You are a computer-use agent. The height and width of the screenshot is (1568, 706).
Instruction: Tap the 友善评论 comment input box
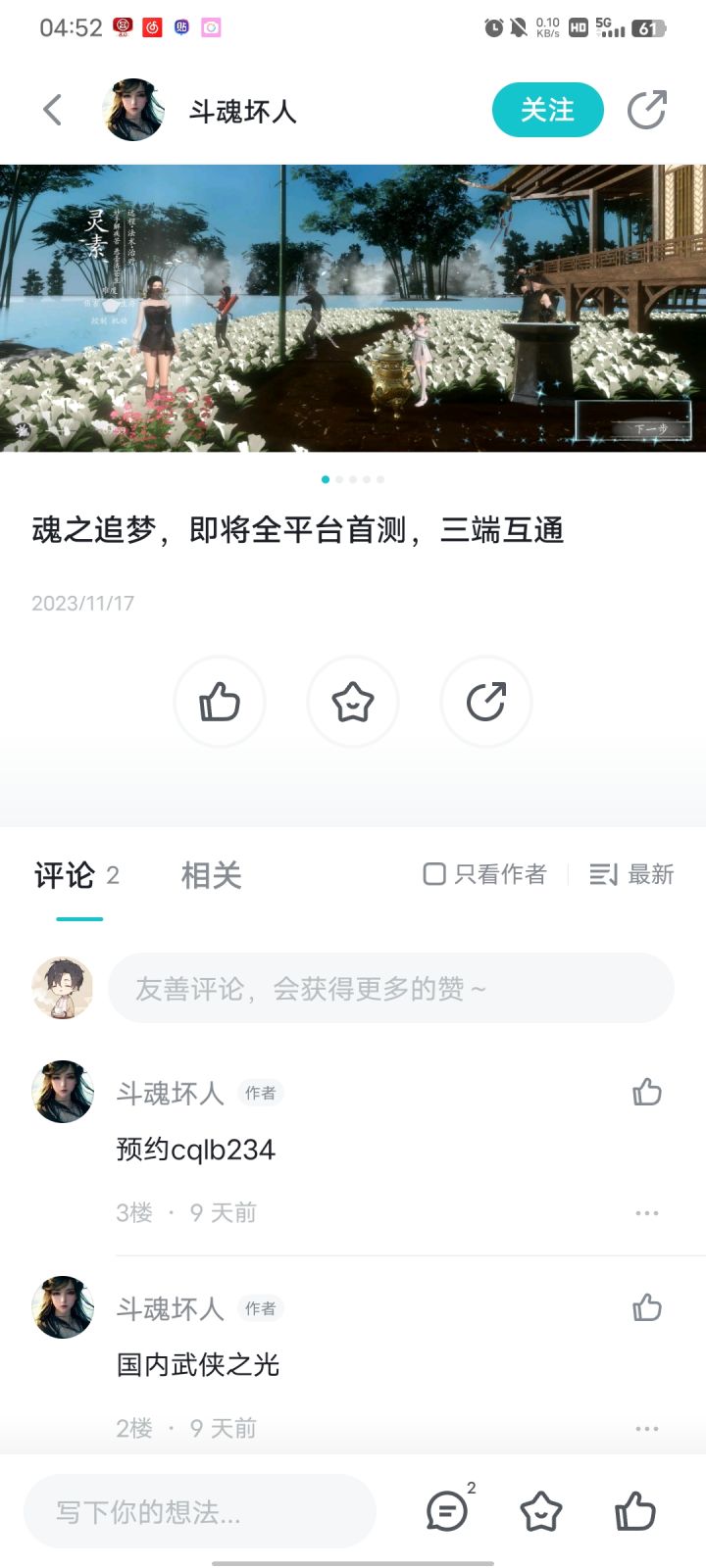coord(391,988)
